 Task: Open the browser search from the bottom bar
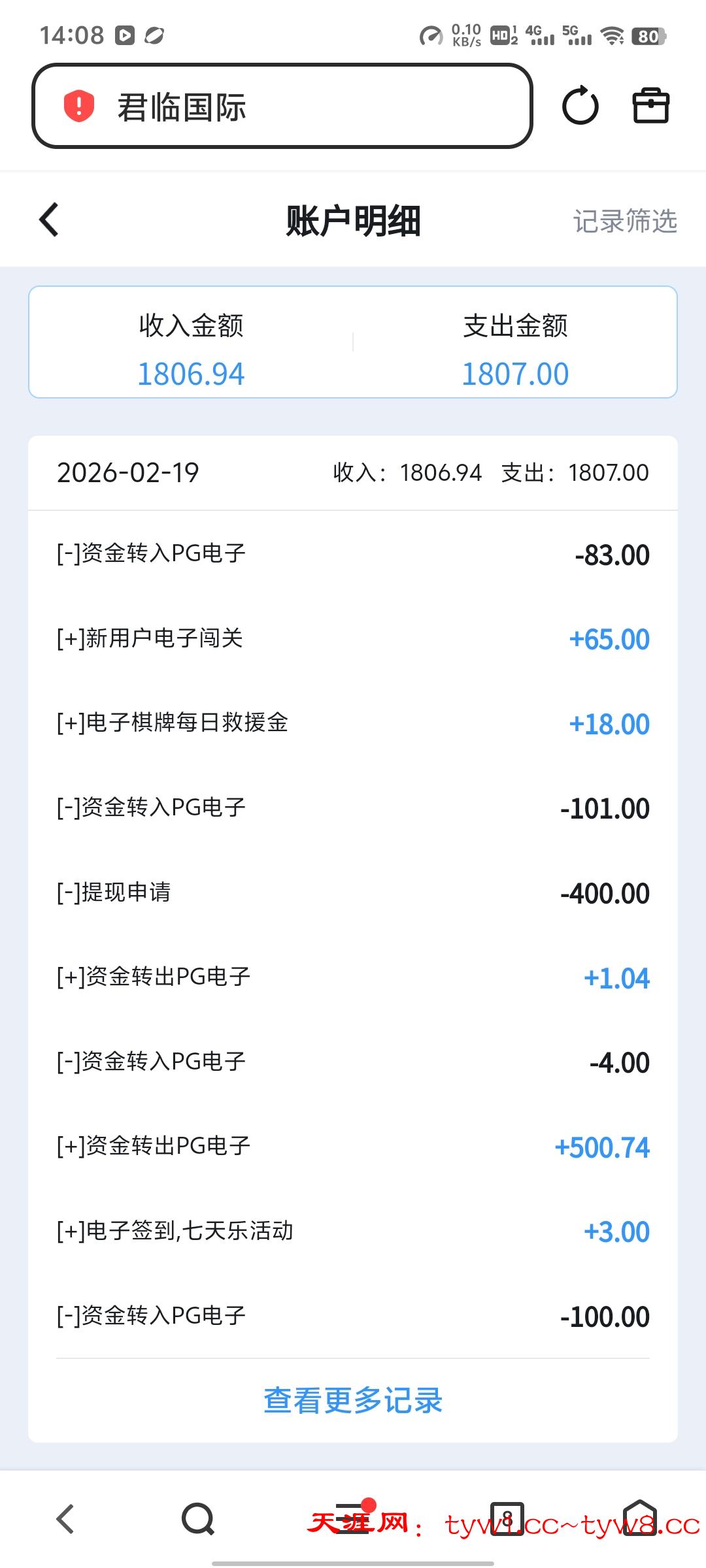(197, 1518)
